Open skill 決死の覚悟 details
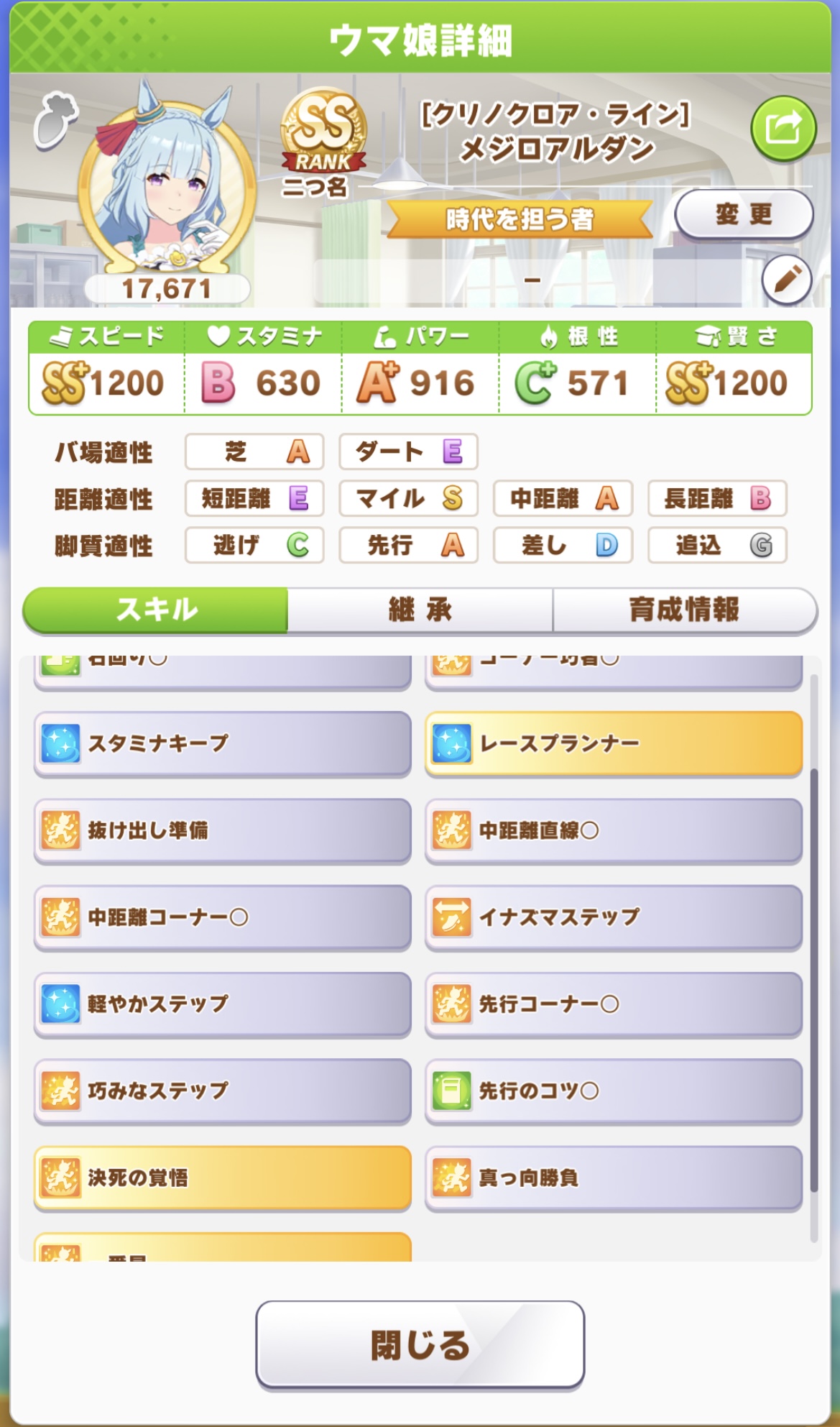Viewport: 840px width, 1427px height. coord(222,1178)
